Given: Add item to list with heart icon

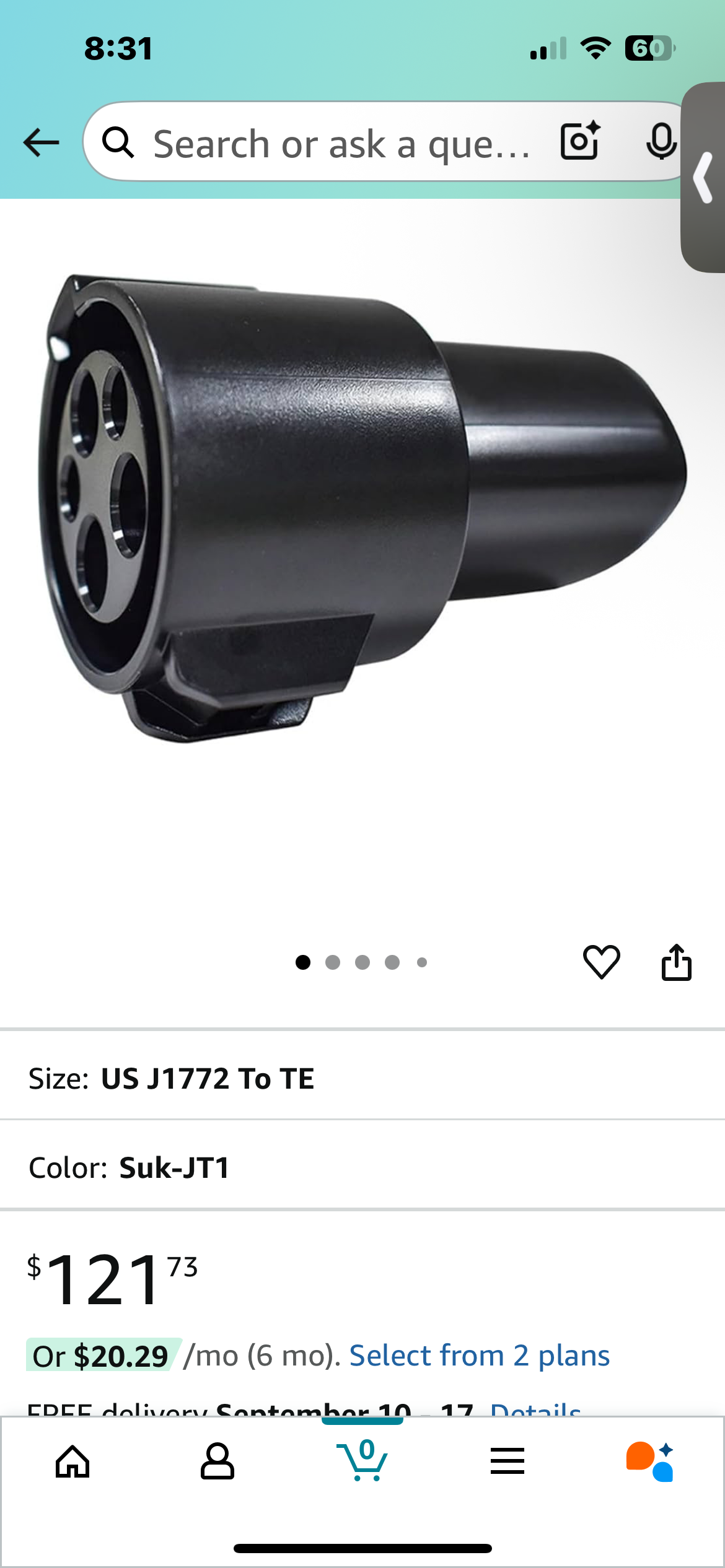Looking at the screenshot, I should 601,962.
